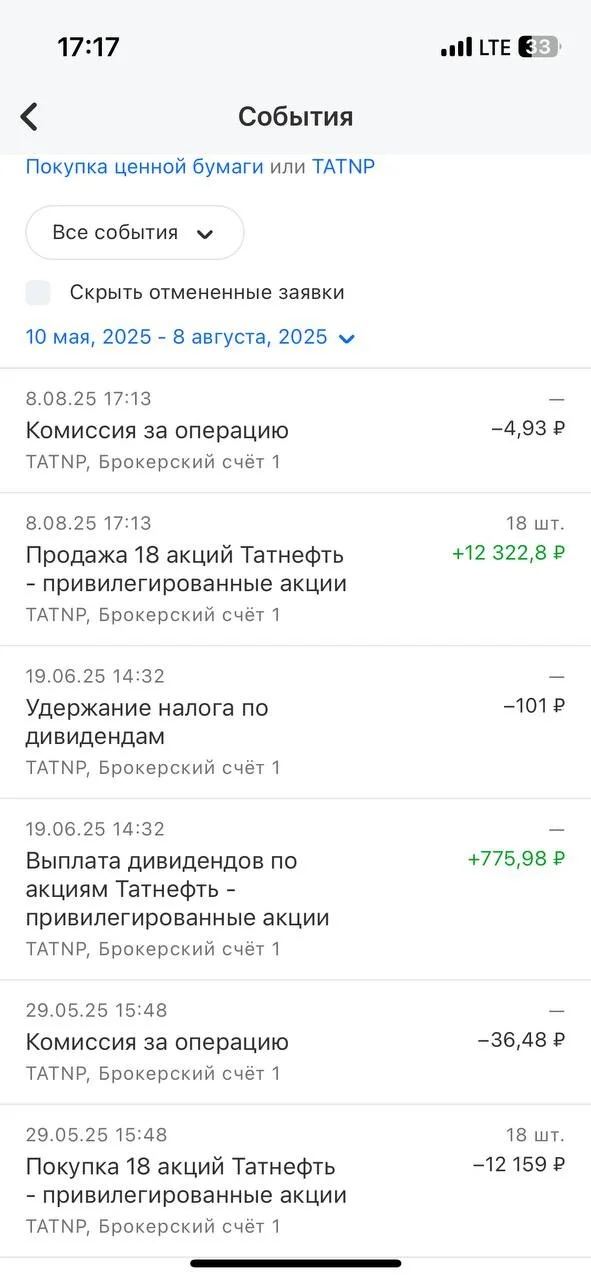Check Скрыть отмененные заявки box

pyautogui.click(x=38, y=293)
